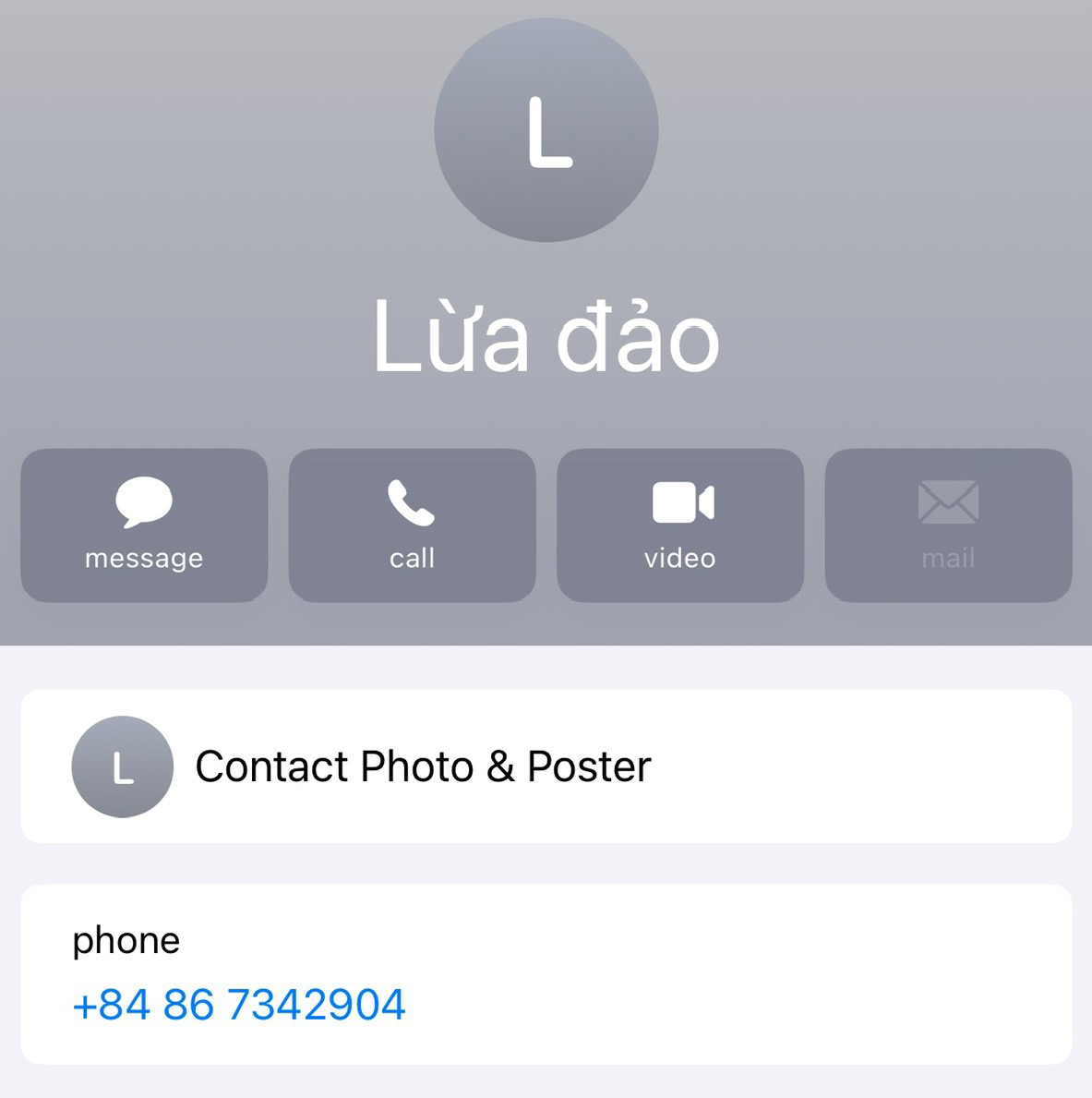The width and height of the screenshot is (1092, 1098).
Task: Select the 'call' action button
Action: point(412,525)
